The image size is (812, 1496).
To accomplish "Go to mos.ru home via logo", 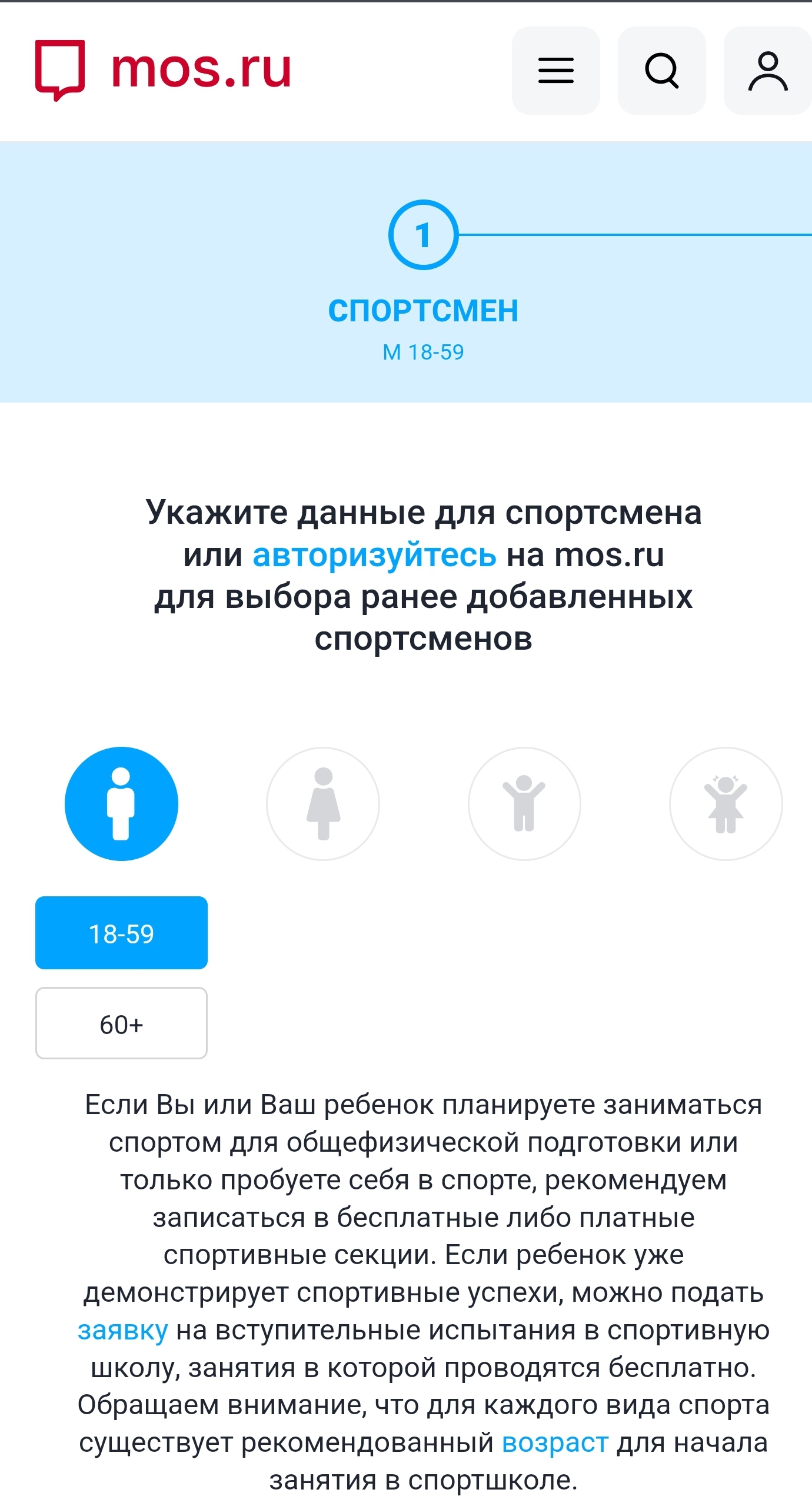I will coord(164,69).
